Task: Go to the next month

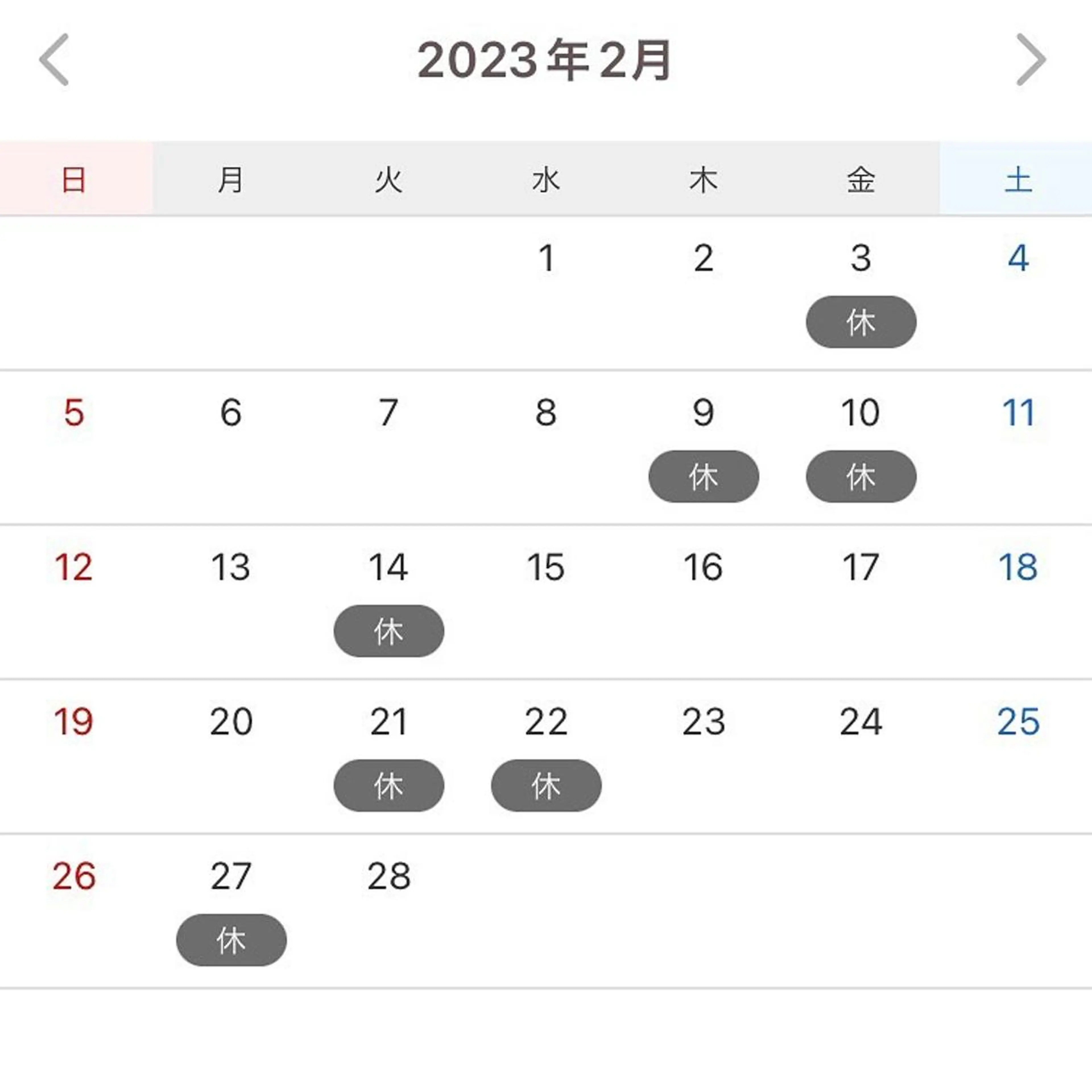Action: tap(1031, 59)
